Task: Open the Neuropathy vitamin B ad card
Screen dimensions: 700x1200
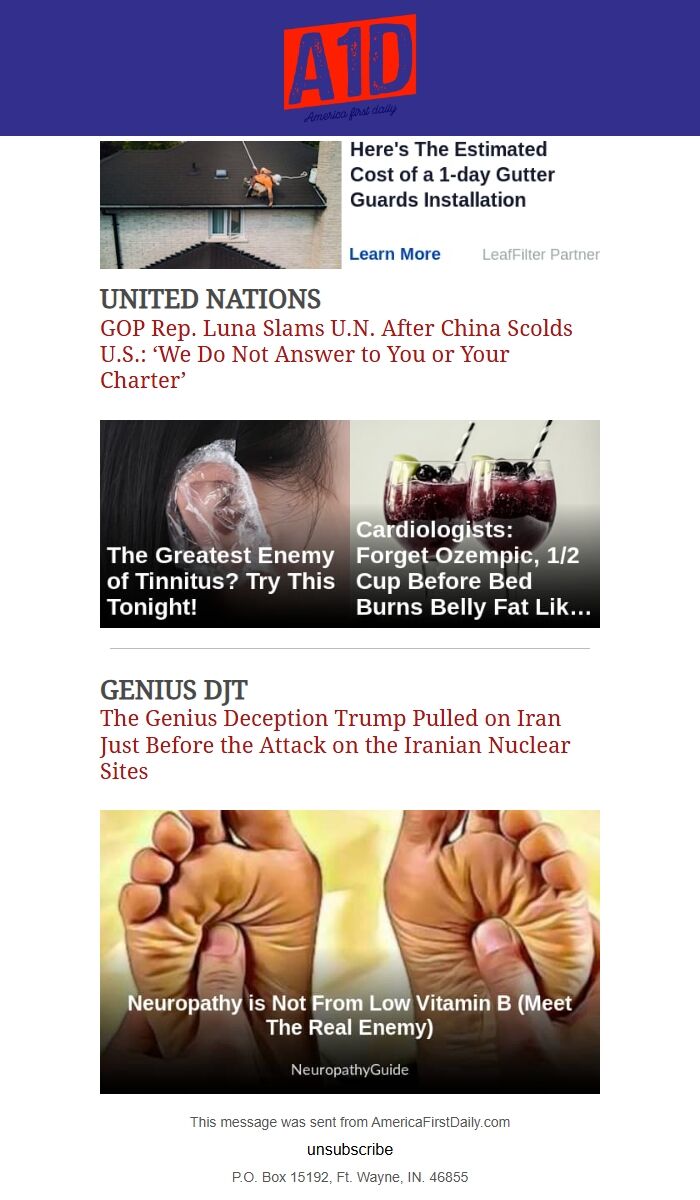Action: (x=350, y=951)
